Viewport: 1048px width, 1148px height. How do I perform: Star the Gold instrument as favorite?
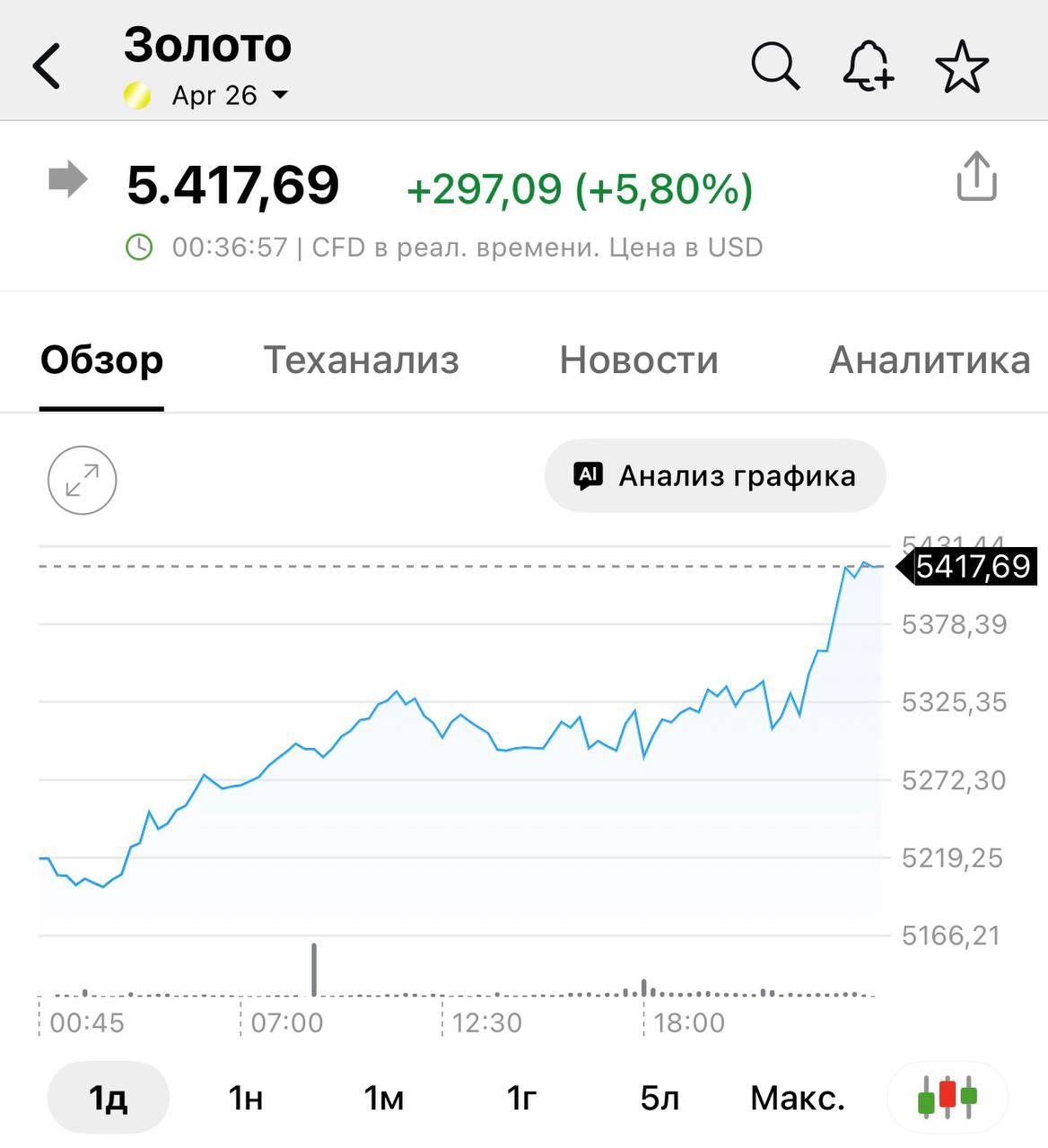tap(963, 65)
